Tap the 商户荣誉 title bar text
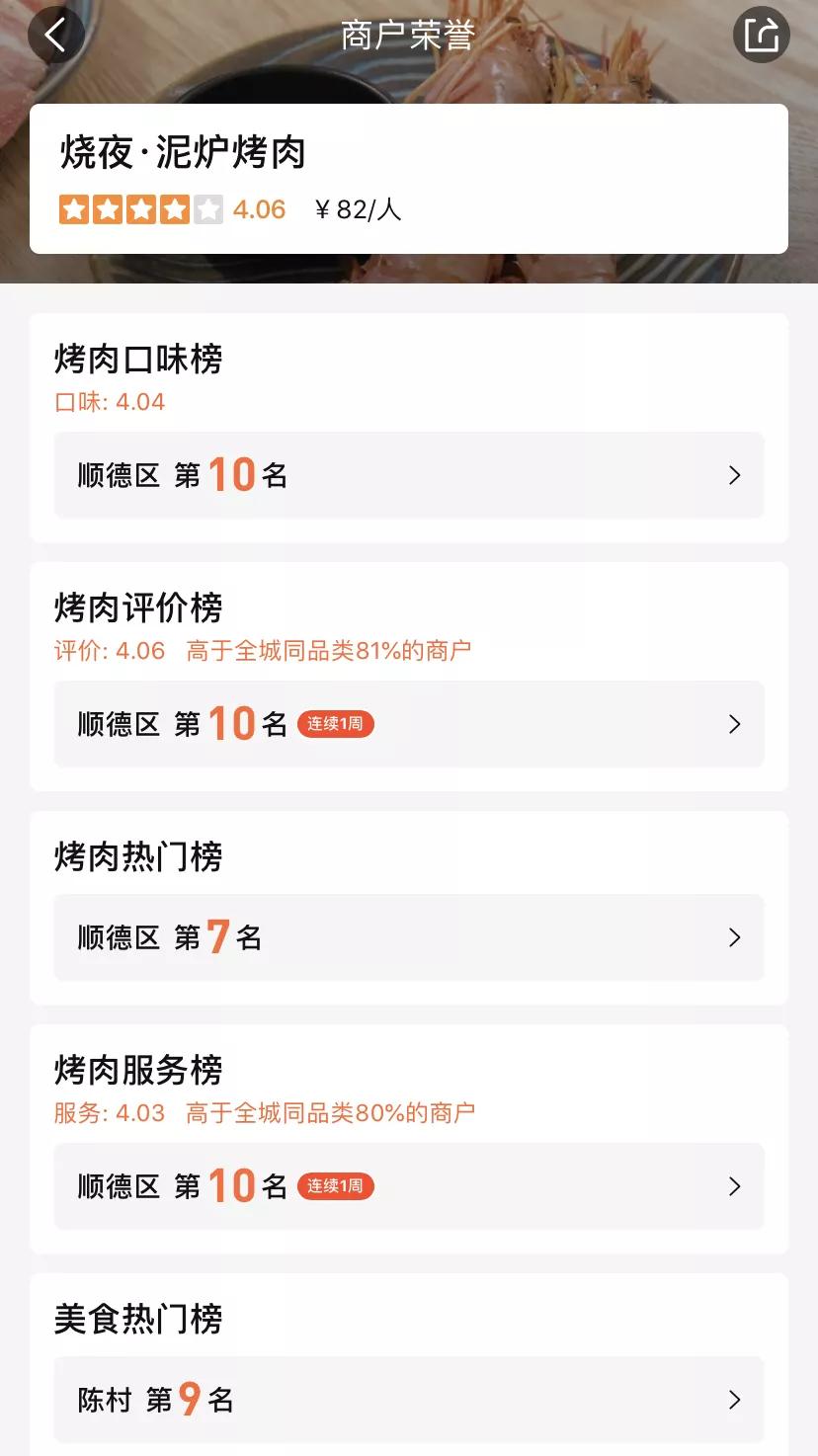 coord(408,33)
